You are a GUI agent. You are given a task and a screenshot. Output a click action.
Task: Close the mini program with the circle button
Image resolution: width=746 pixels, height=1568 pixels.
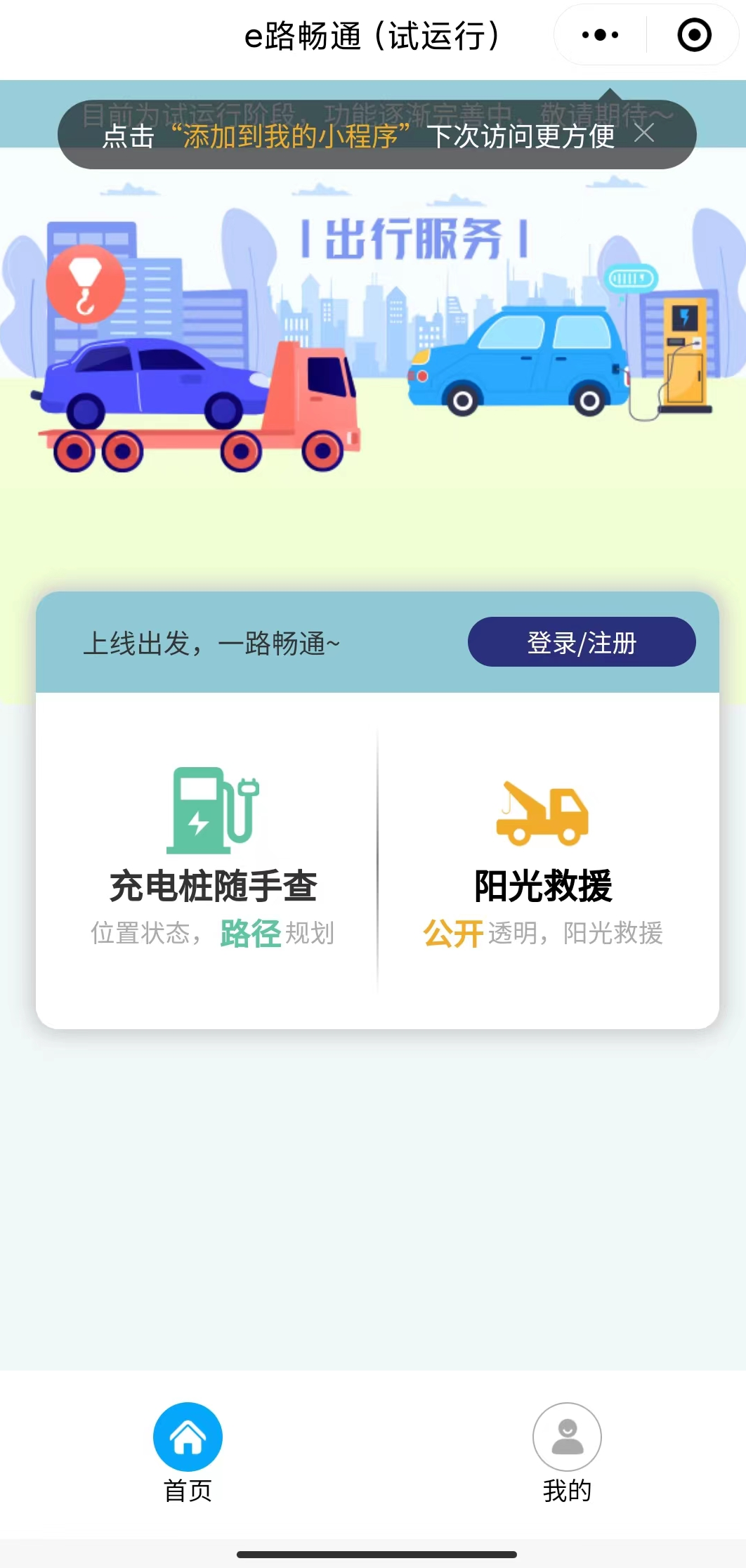pos(694,35)
